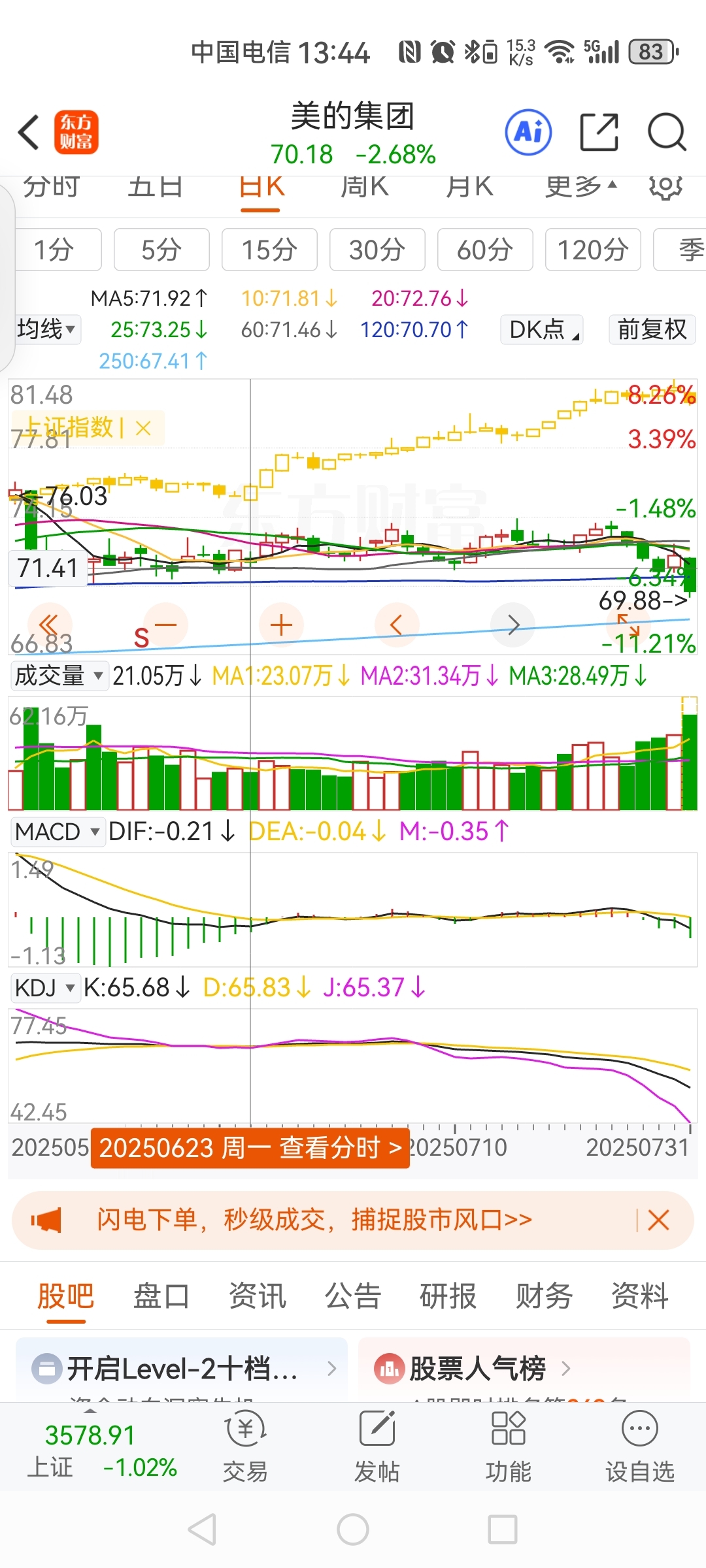Select the 60分 period chip

pyautogui.click(x=484, y=250)
